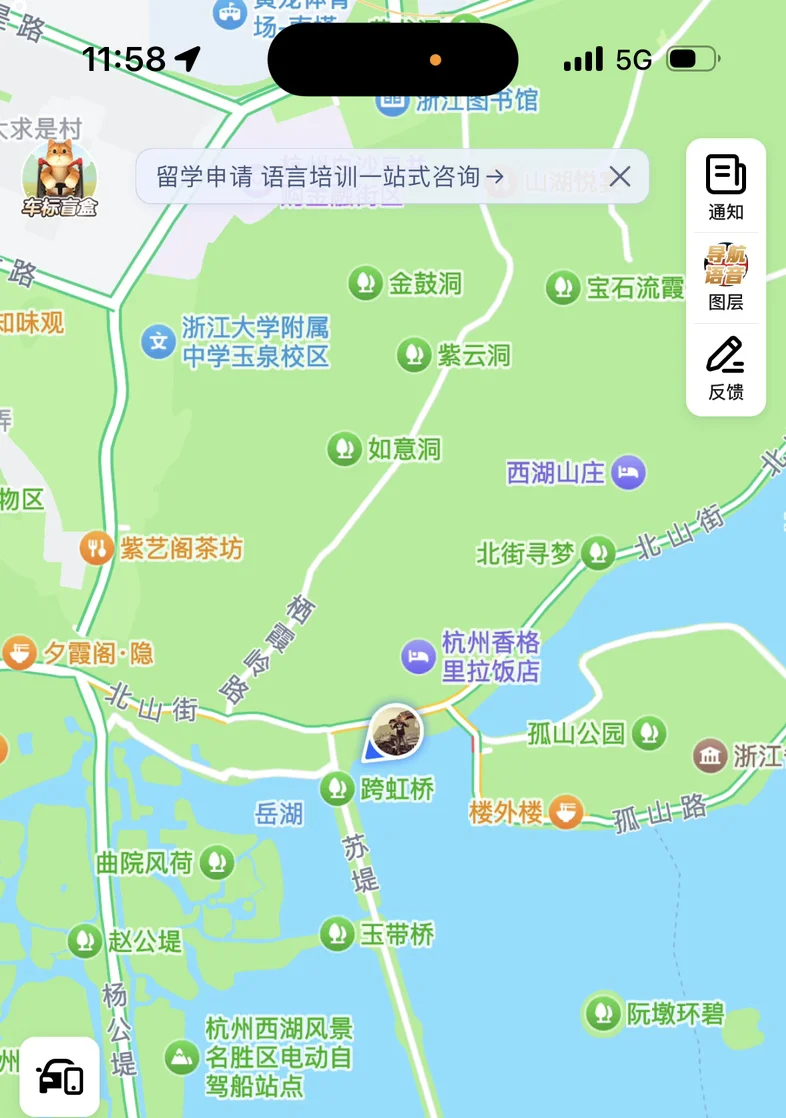Tap the 反馈 feedback button
The image size is (786, 1118).
point(726,367)
